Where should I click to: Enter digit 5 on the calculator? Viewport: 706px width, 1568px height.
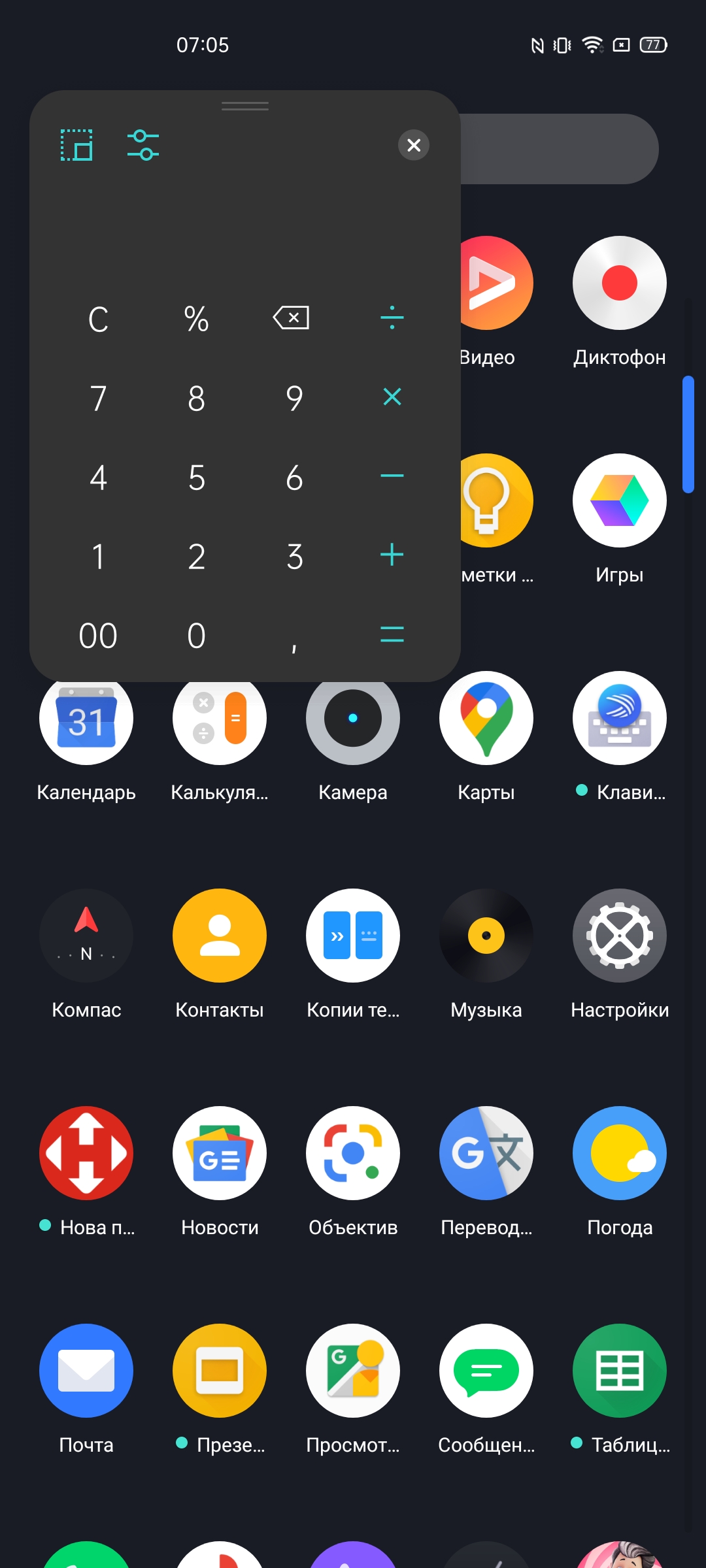196,478
